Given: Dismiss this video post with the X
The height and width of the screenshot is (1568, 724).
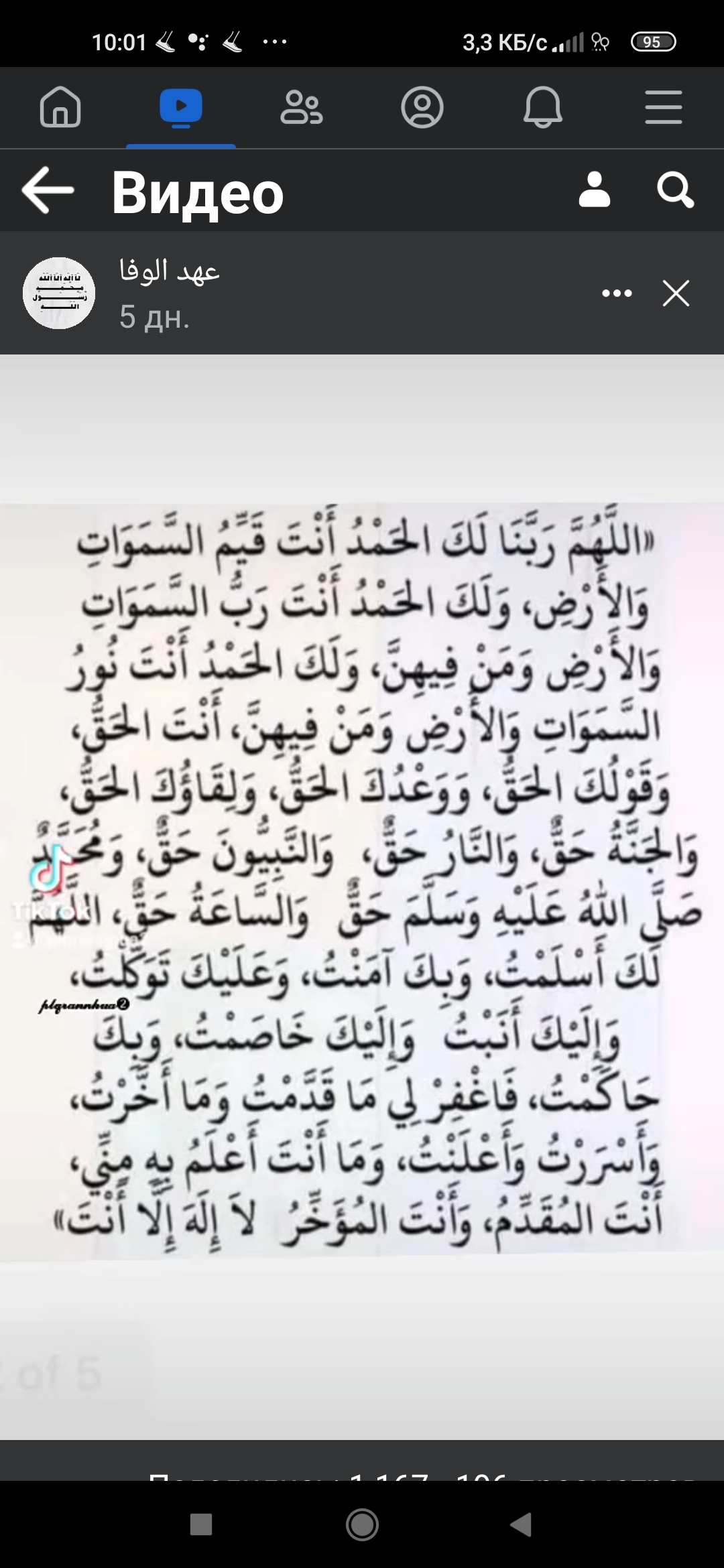Looking at the screenshot, I should pos(676,293).
